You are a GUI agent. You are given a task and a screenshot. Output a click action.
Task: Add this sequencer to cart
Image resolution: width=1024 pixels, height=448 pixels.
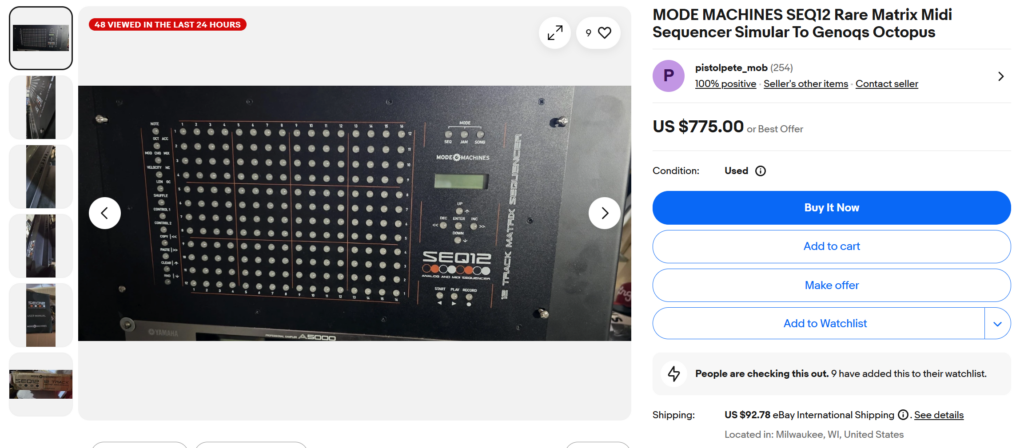(831, 246)
